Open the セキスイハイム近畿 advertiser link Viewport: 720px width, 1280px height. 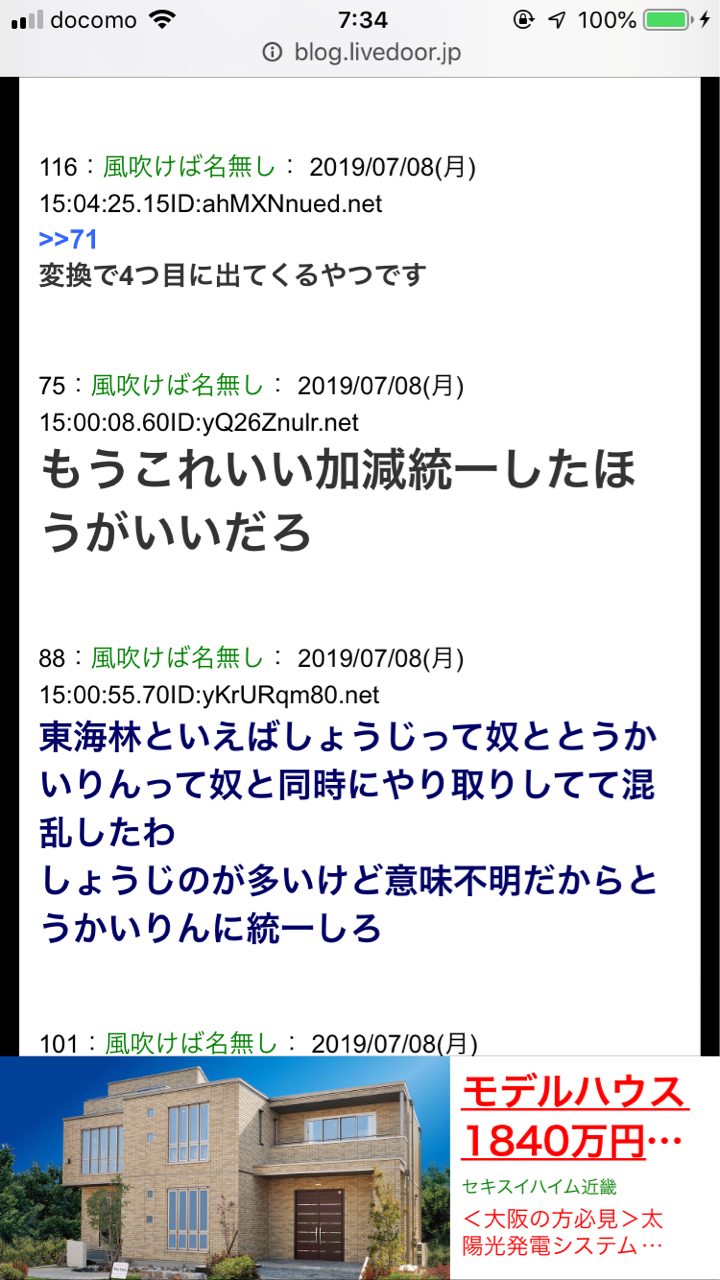click(539, 1187)
